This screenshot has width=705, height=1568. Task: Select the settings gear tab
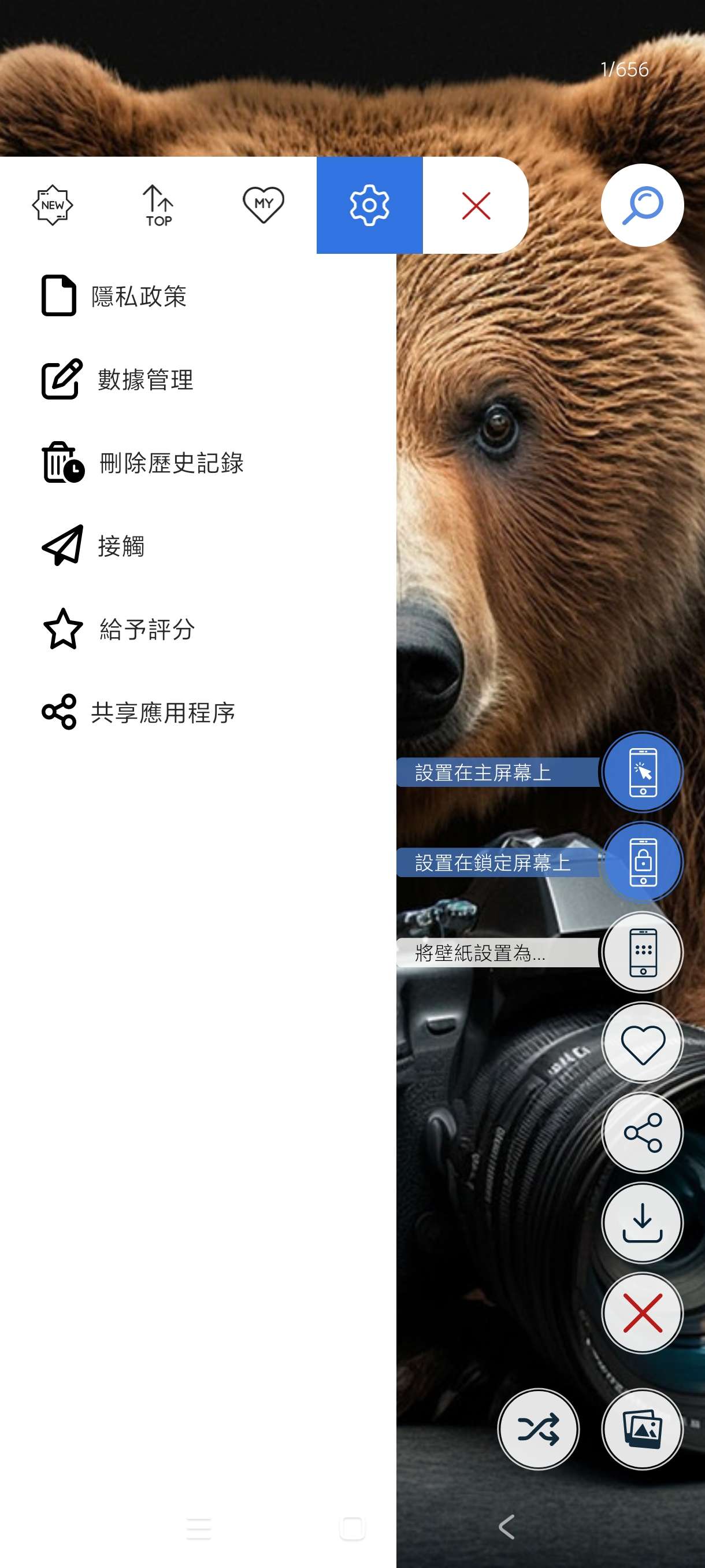[369, 205]
